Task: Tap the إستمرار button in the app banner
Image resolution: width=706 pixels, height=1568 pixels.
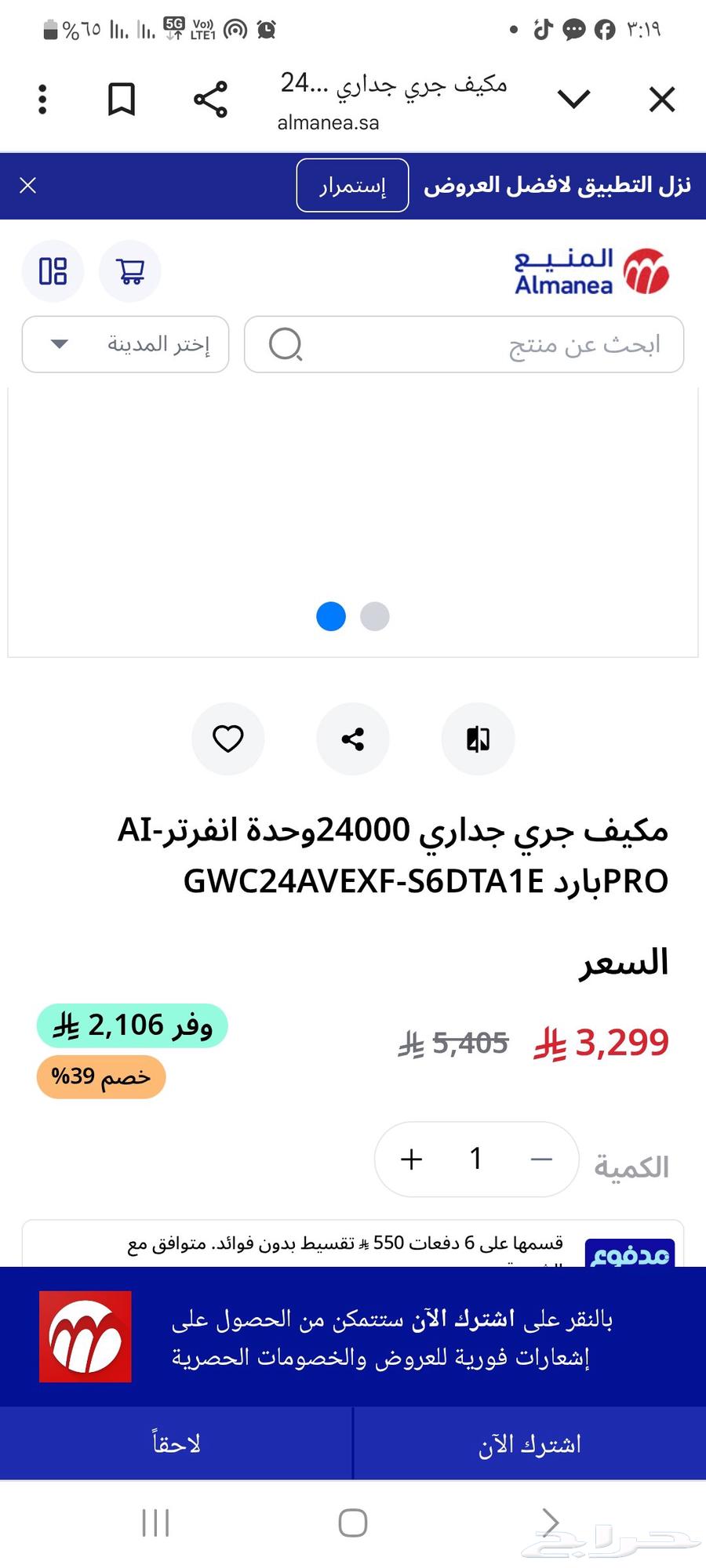Action: pos(352,186)
